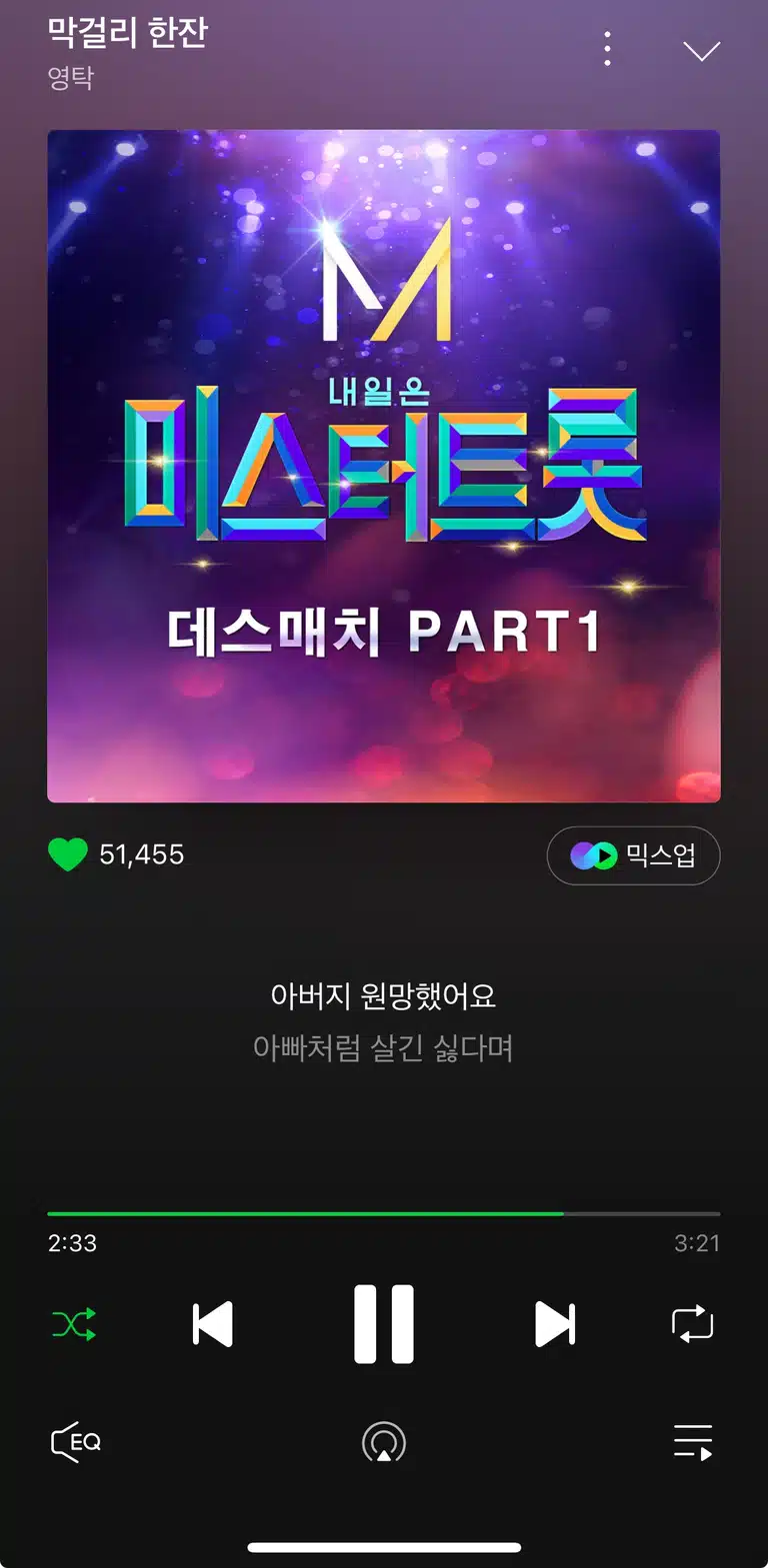
Task: Unlike the song with the green heart
Action: pos(68,854)
